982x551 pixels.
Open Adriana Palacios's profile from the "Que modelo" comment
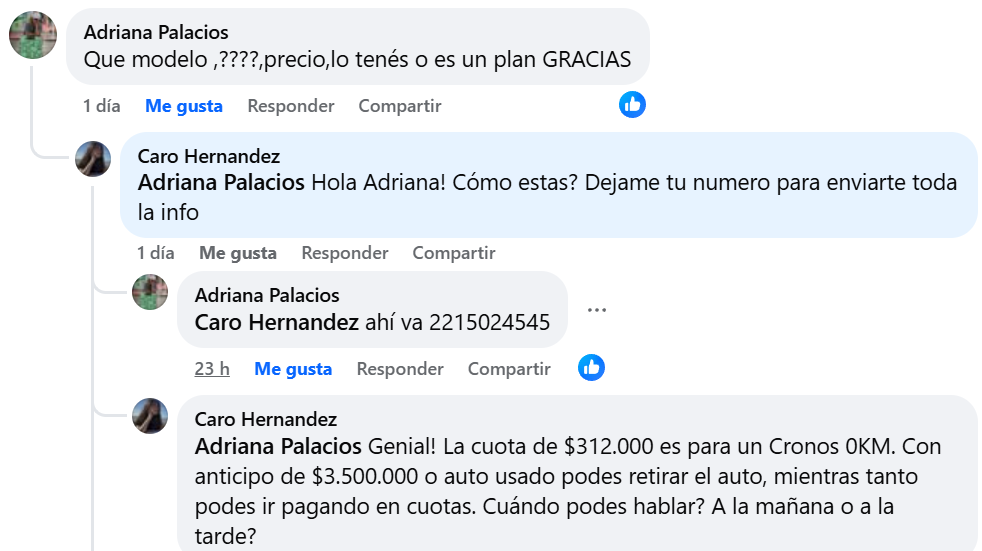pyautogui.click(x=156, y=33)
